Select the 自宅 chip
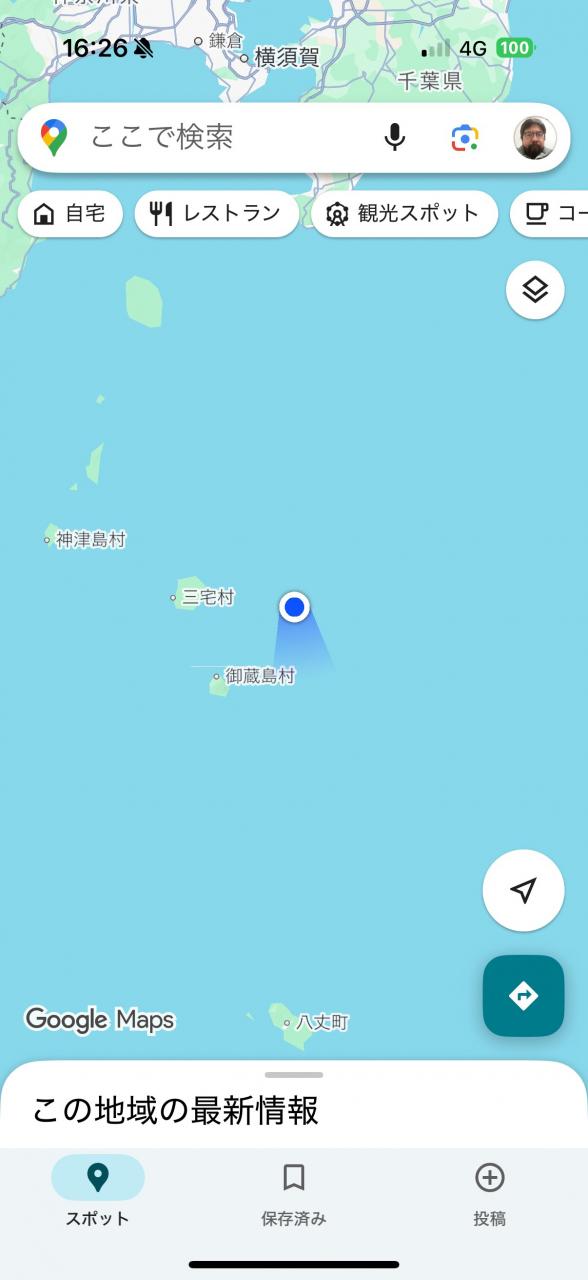The image size is (588, 1280). click(x=70, y=214)
